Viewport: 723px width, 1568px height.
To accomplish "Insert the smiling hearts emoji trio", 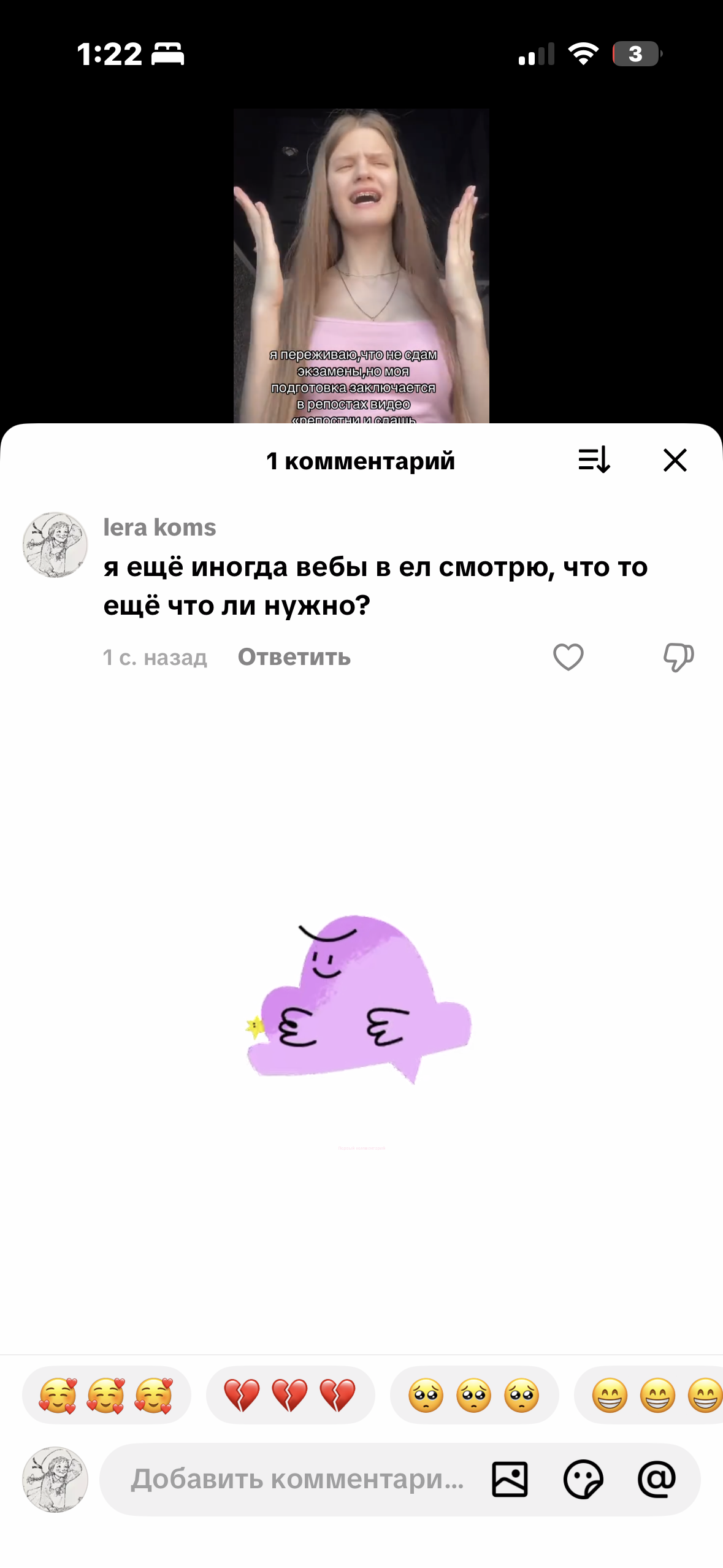I will pos(106,1395).
